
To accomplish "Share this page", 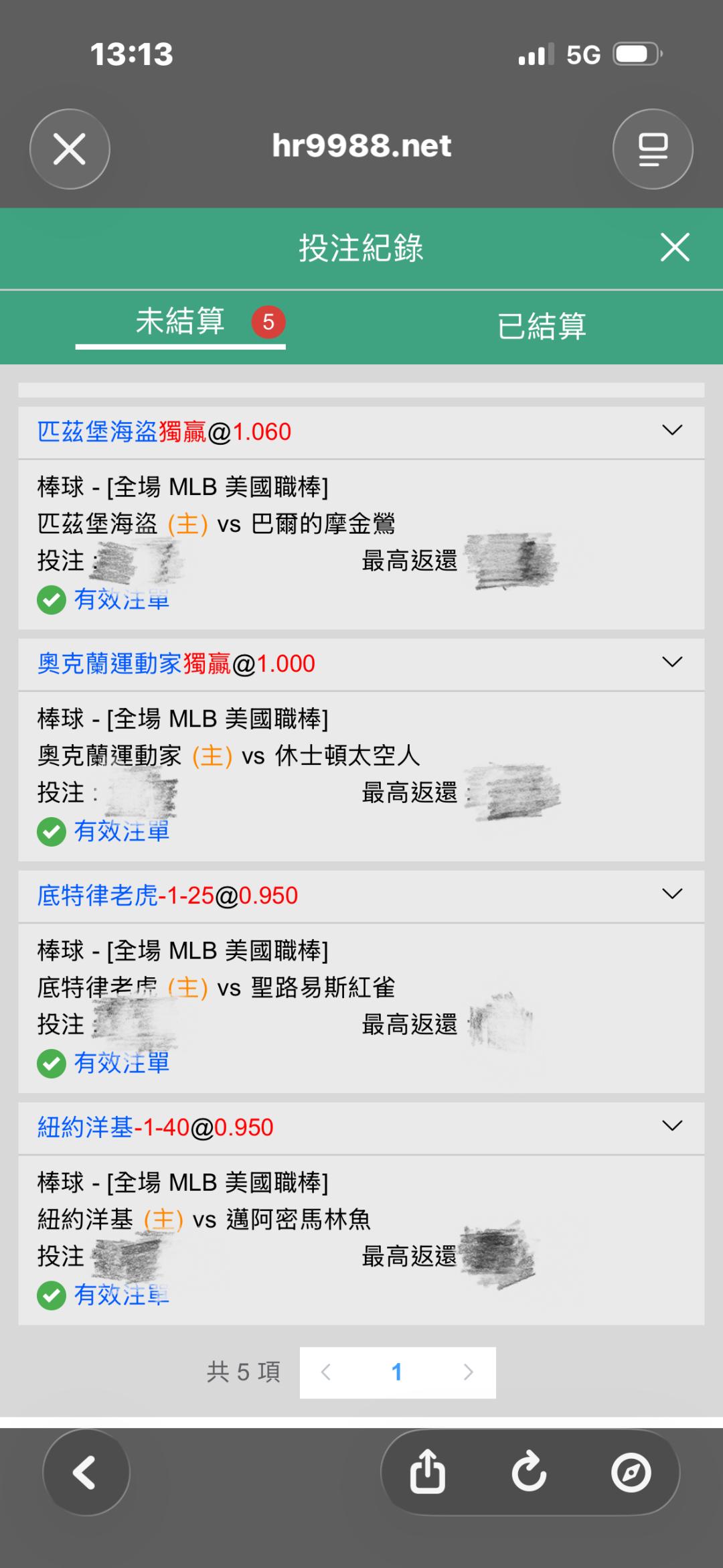I will click(427, 1472).
